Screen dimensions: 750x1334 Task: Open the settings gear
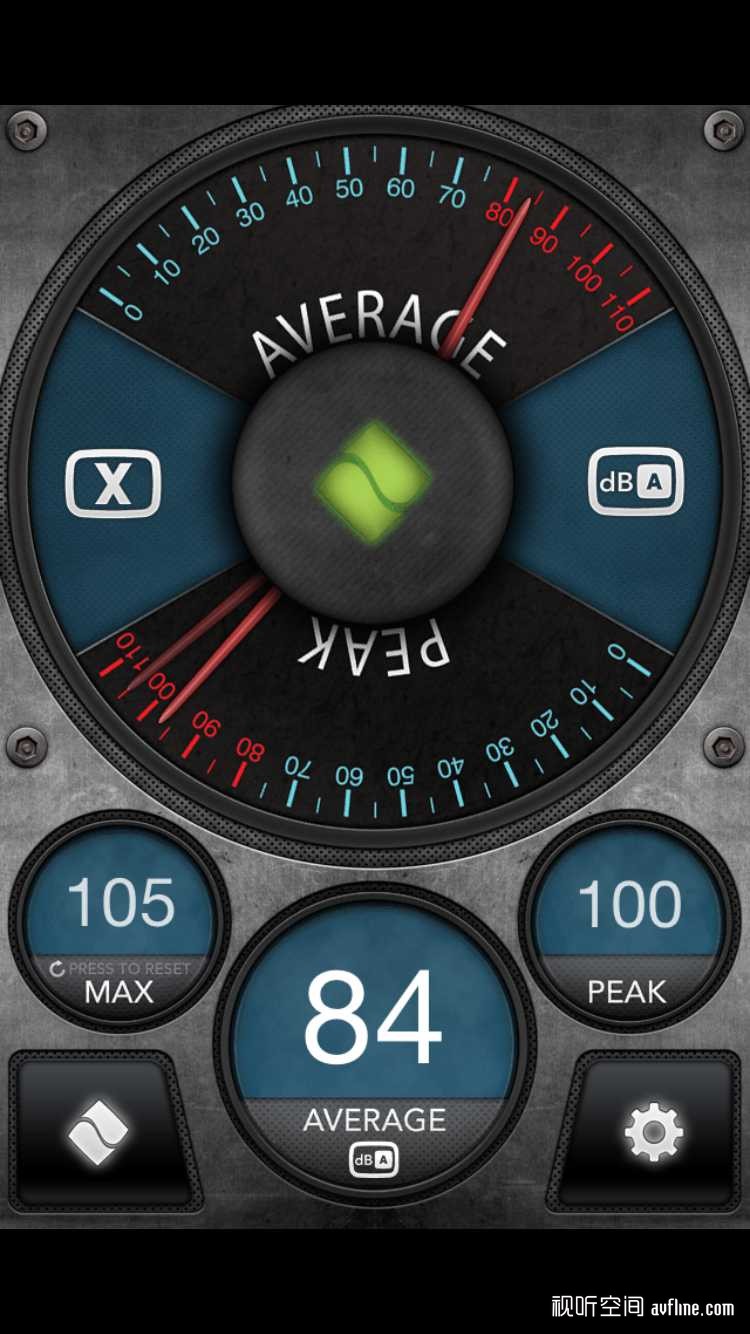[654, 1132]
